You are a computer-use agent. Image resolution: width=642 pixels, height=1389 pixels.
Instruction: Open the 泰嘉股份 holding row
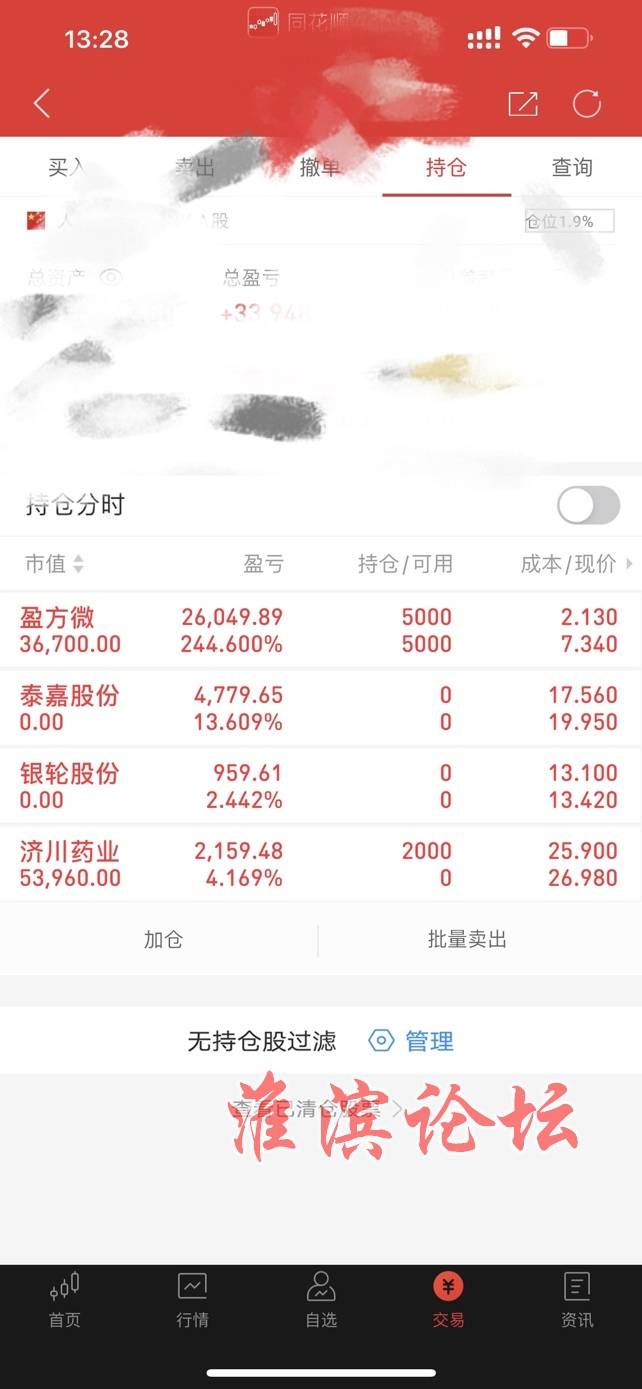click(x=320, y=708)
